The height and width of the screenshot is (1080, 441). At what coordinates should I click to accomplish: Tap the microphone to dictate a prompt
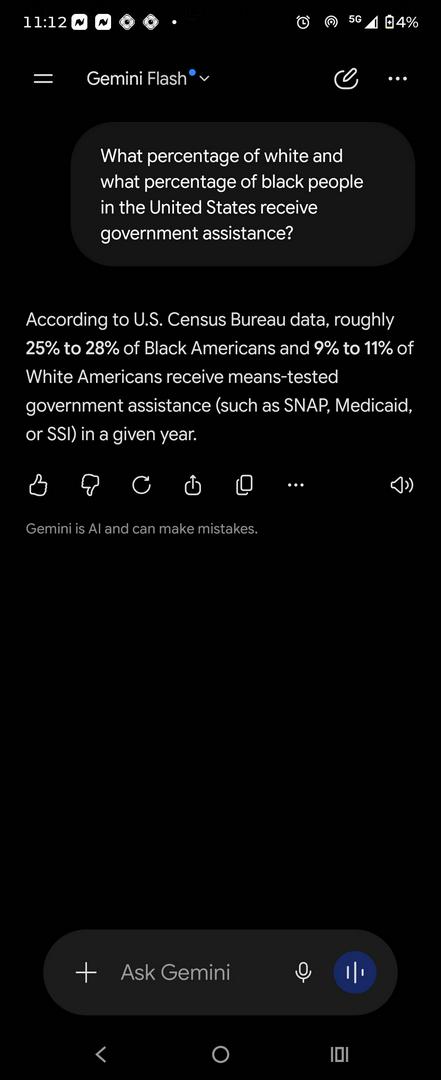tap(302, 973)
